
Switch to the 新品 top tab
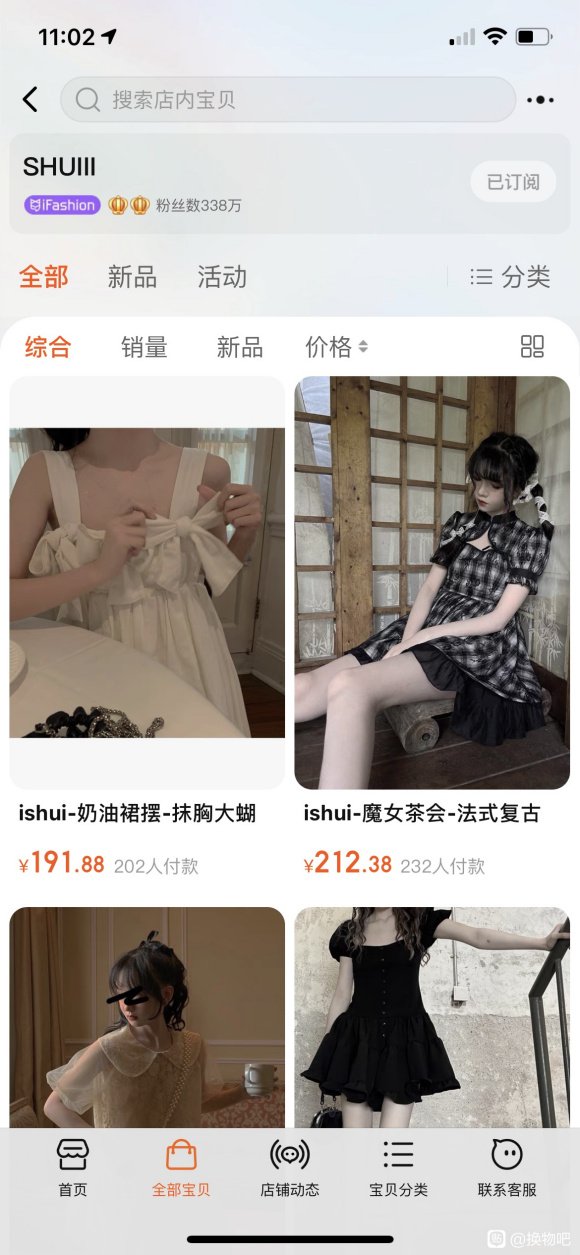tap(133, 277)
